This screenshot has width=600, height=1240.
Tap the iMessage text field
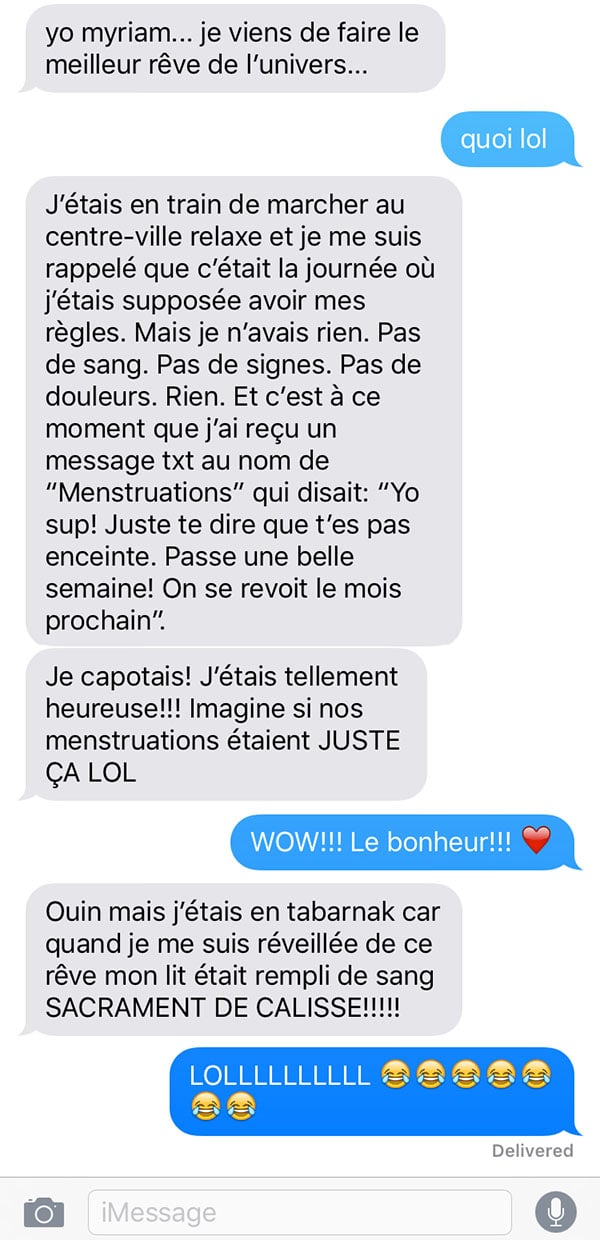(300, 1213)
